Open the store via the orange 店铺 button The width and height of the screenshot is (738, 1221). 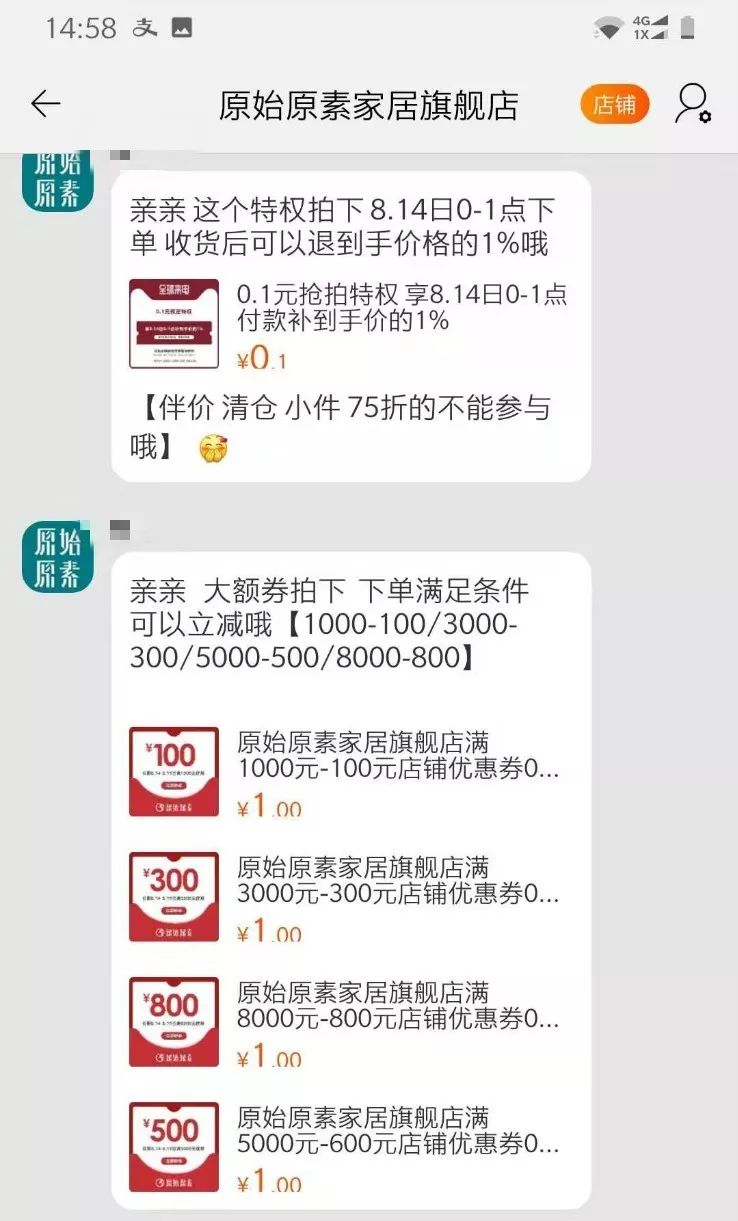pos(617,103)
